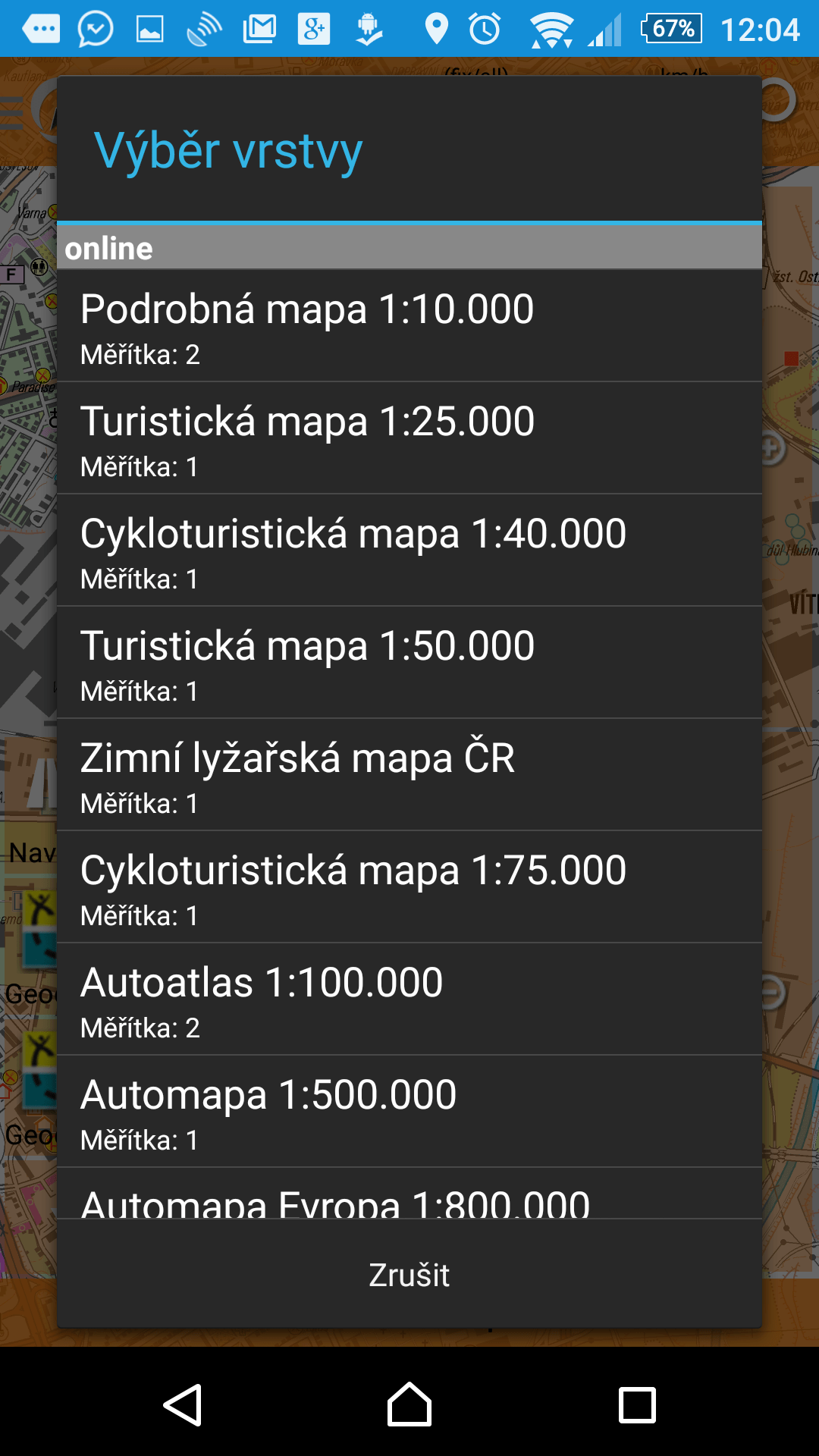
Task: Pick Cykloturistická mapa 1:40.000
Action: 409,551
